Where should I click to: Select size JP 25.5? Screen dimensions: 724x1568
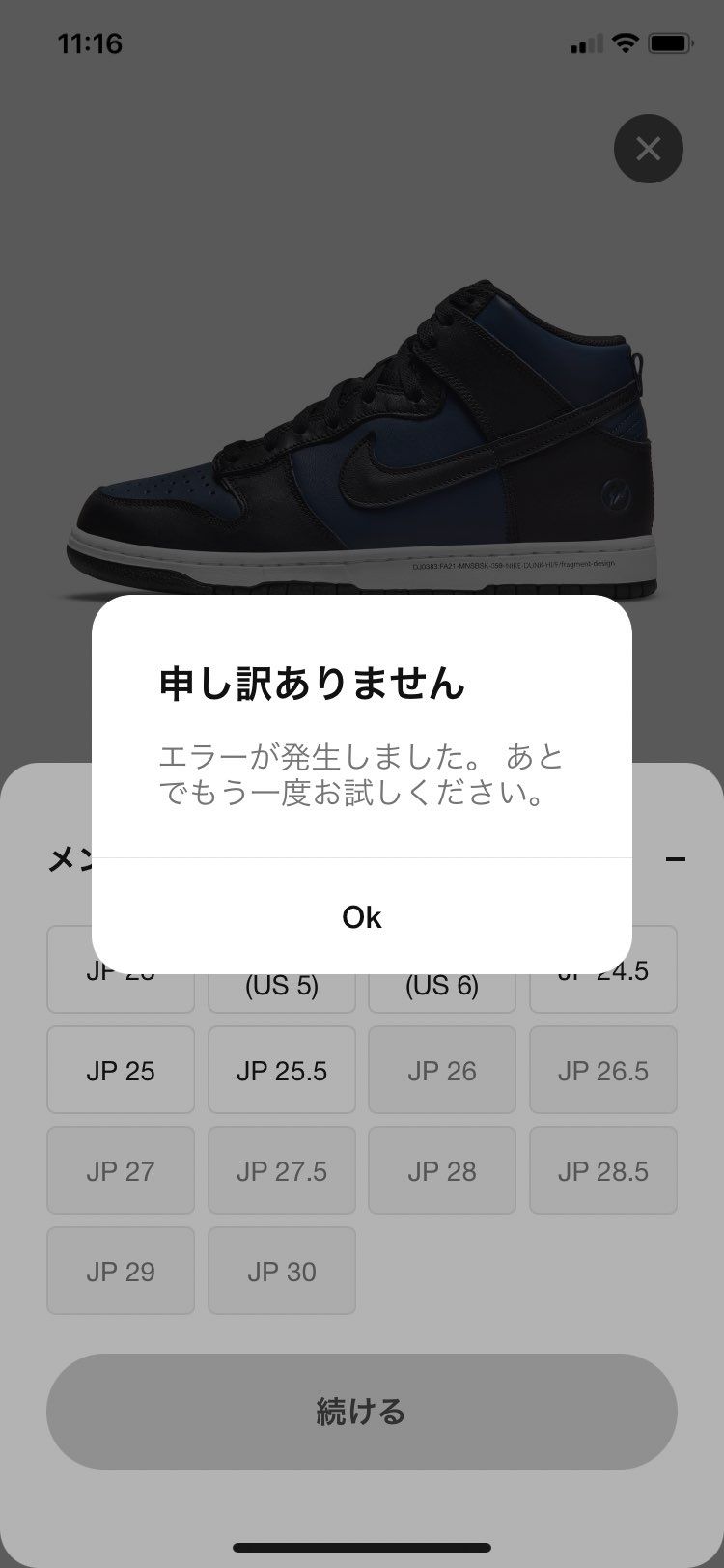(x=281, y=1070)
